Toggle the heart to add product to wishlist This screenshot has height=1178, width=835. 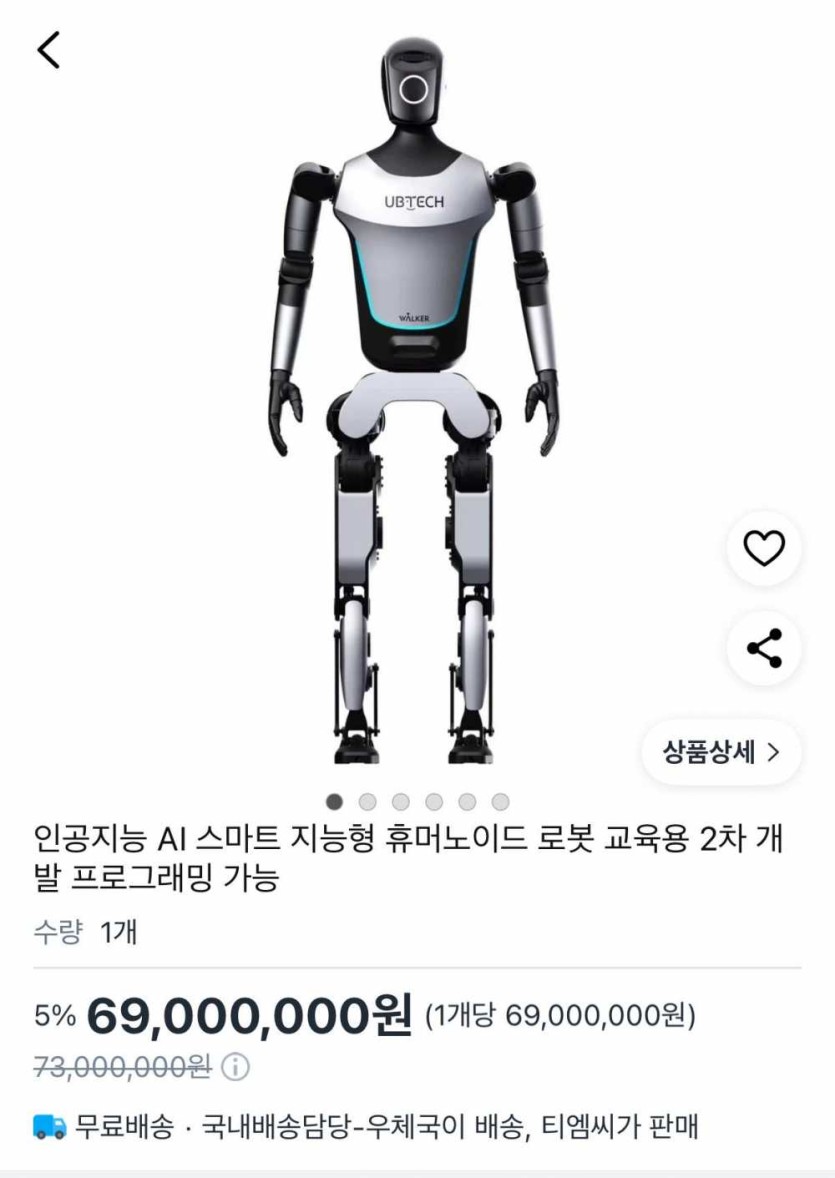coord(764,548)
